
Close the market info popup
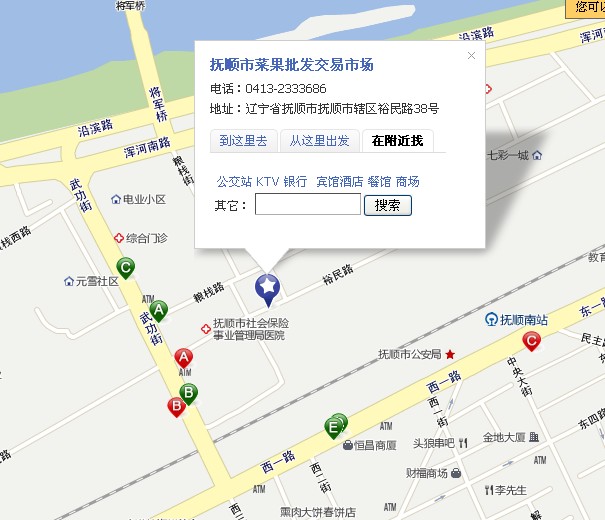472,56
